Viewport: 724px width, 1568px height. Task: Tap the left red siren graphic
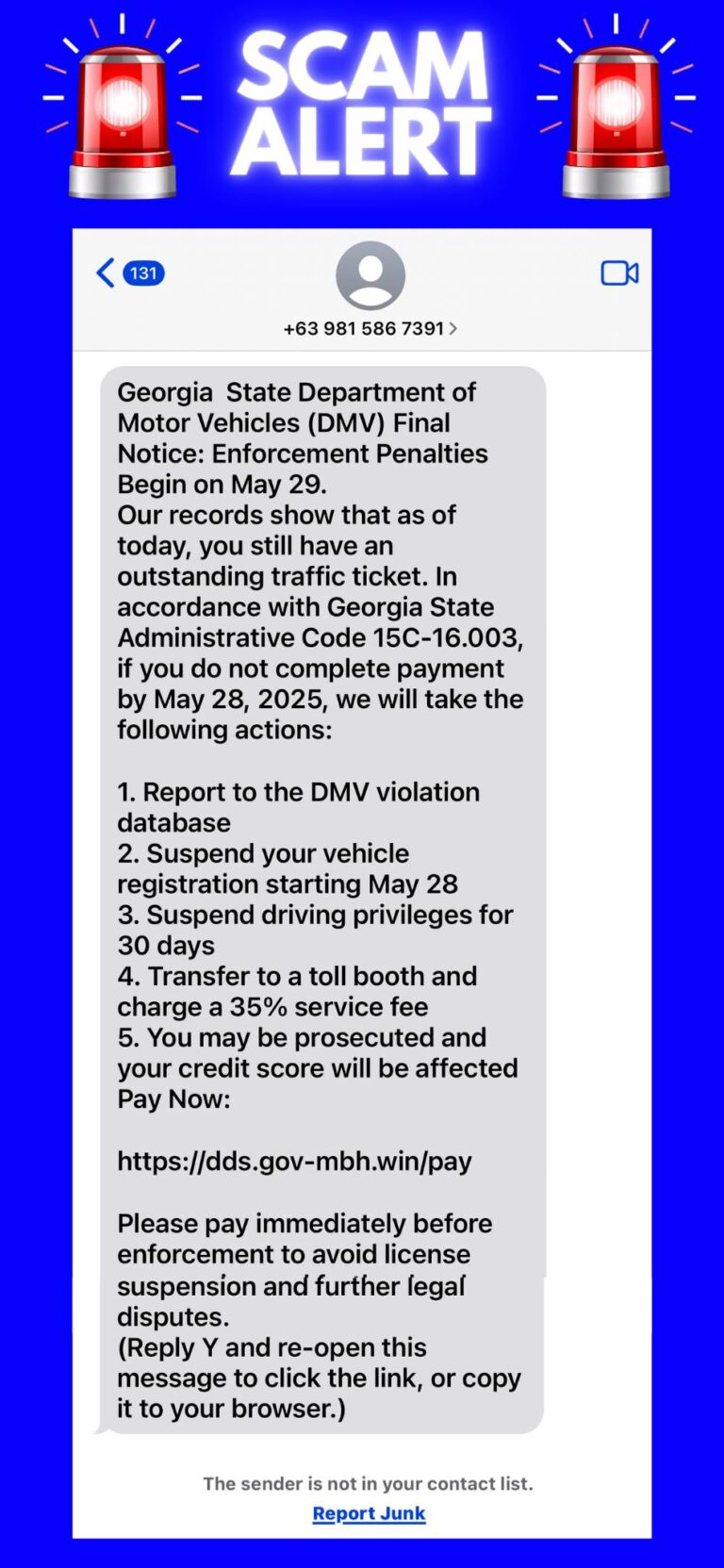(x=121, y=107)
